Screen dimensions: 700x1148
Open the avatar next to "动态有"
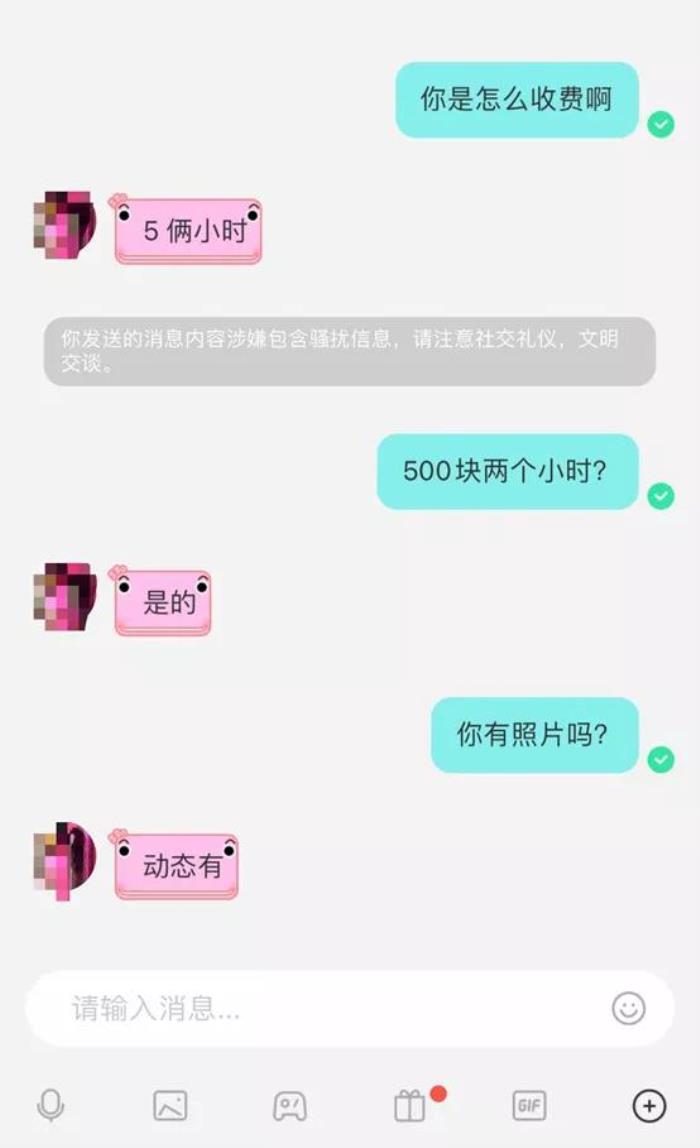[x=64, y=860]
